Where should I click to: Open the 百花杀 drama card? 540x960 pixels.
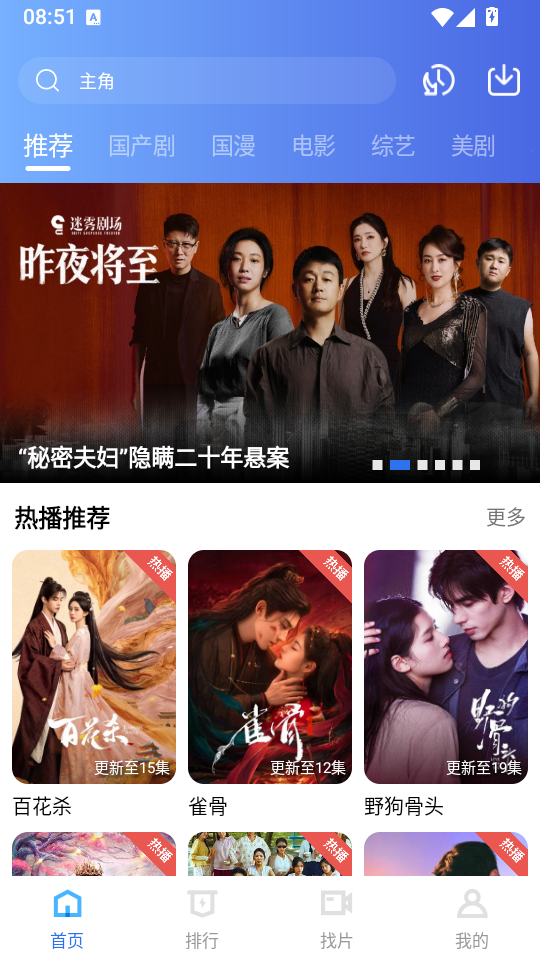point(94,683)
